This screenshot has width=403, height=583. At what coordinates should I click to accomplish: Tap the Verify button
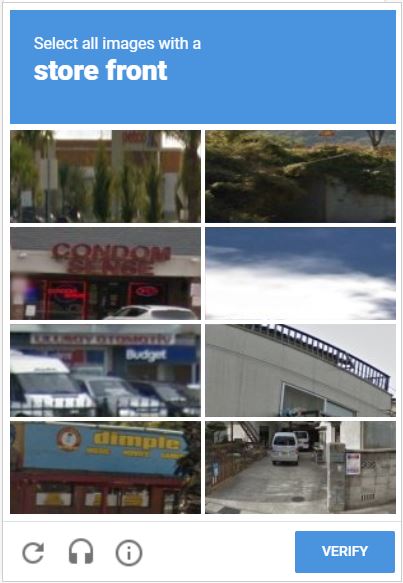point(345,551)
